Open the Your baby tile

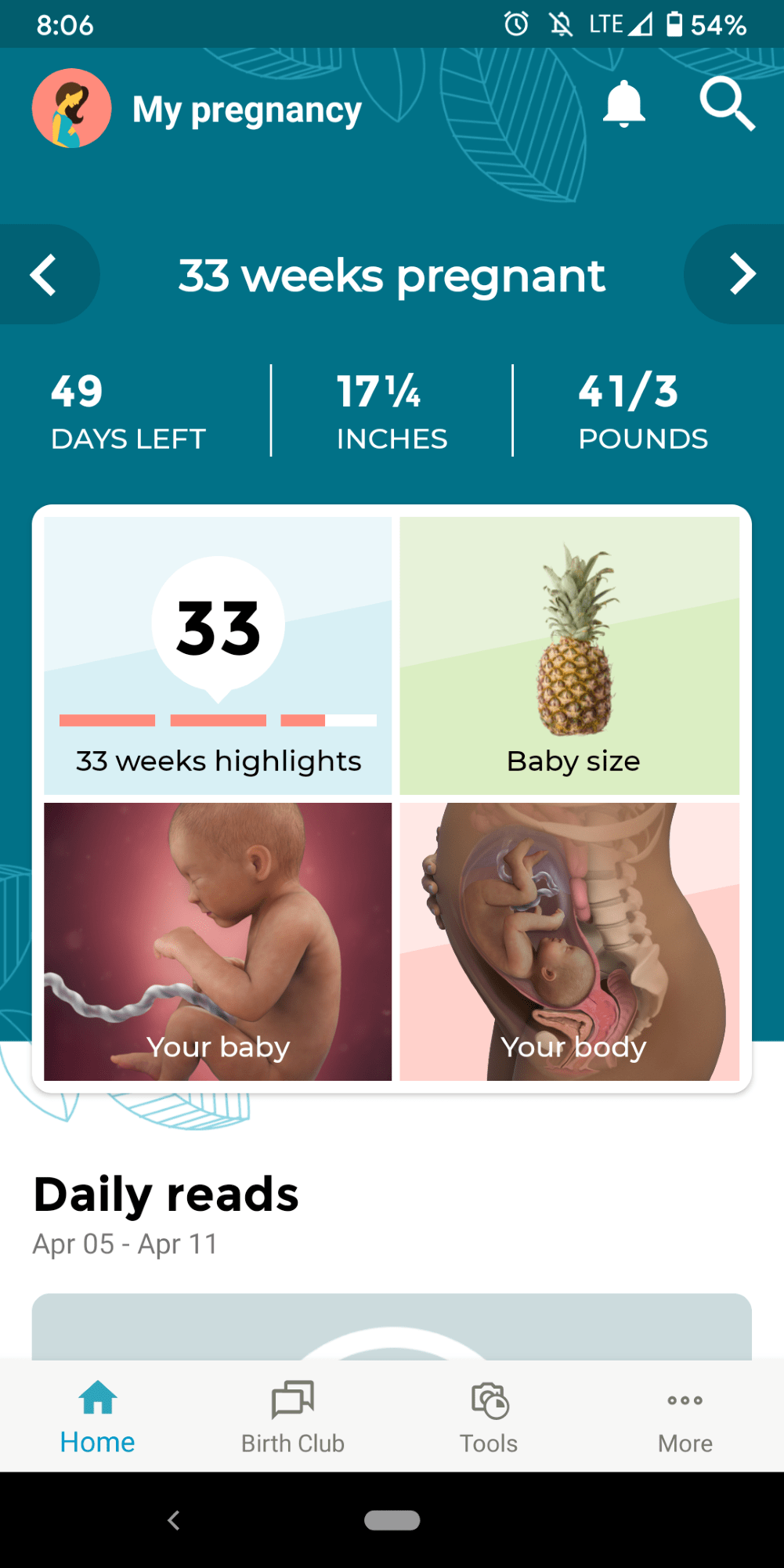coord(218,941)
